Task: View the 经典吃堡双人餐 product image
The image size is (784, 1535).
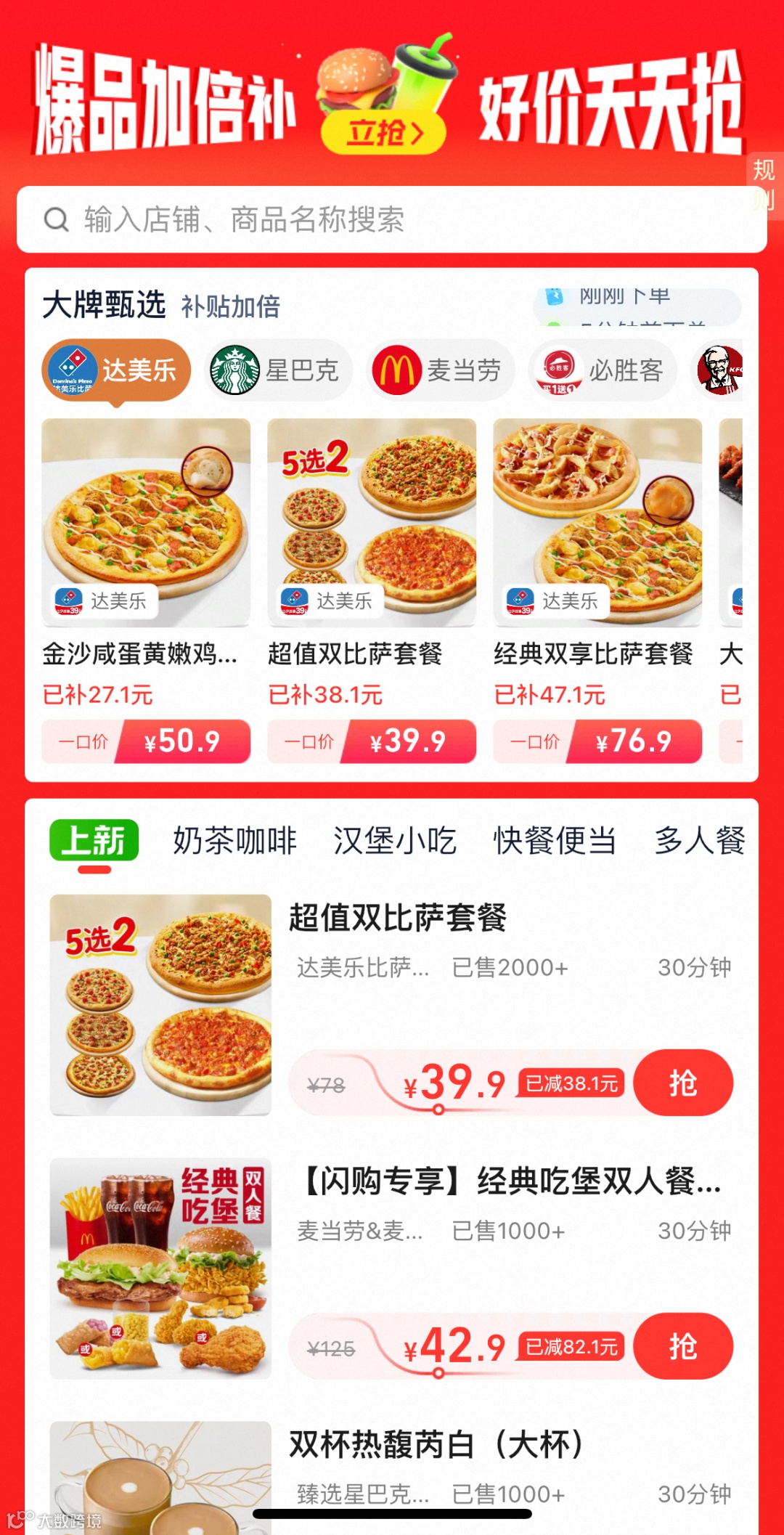Action: (x=160, y=1268)
